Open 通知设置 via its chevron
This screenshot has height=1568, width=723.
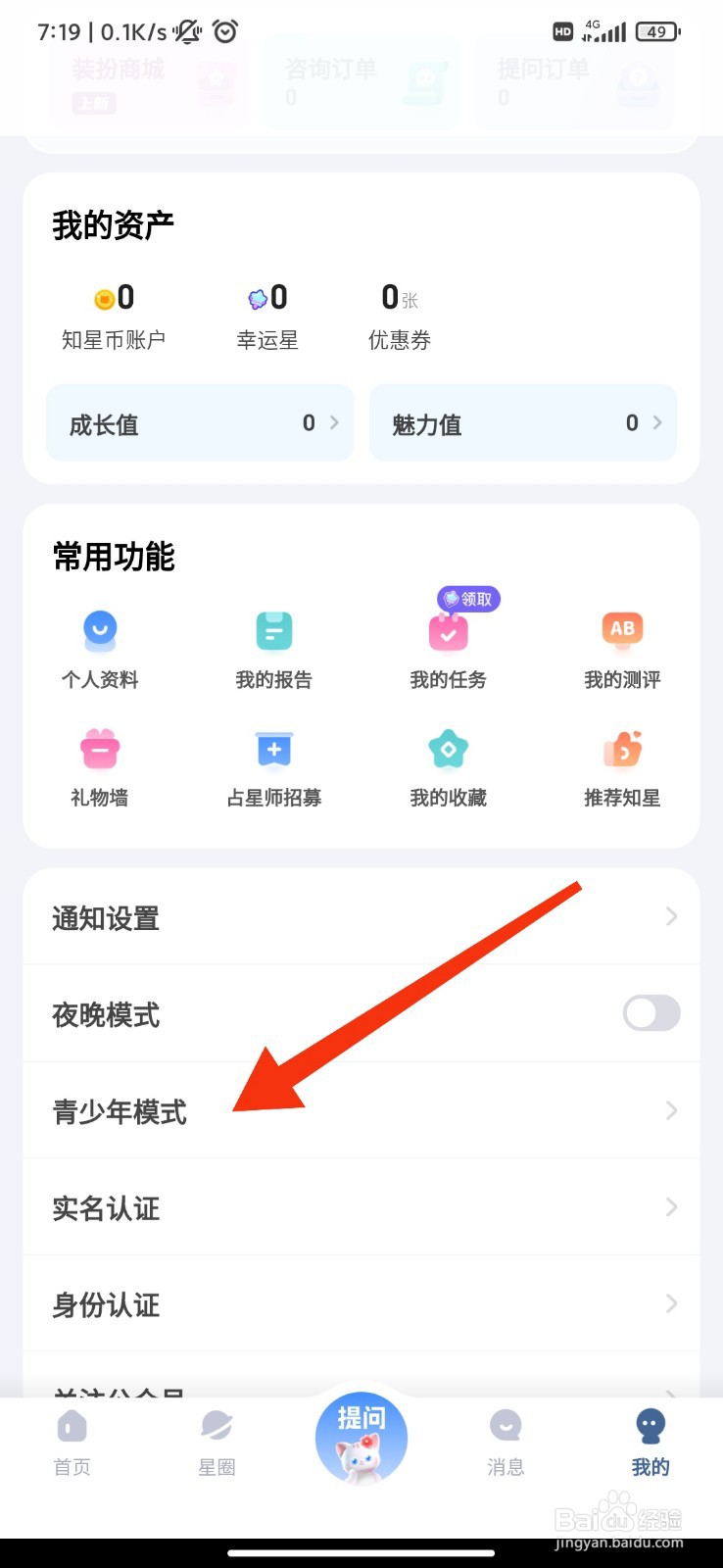pos(670,917)
